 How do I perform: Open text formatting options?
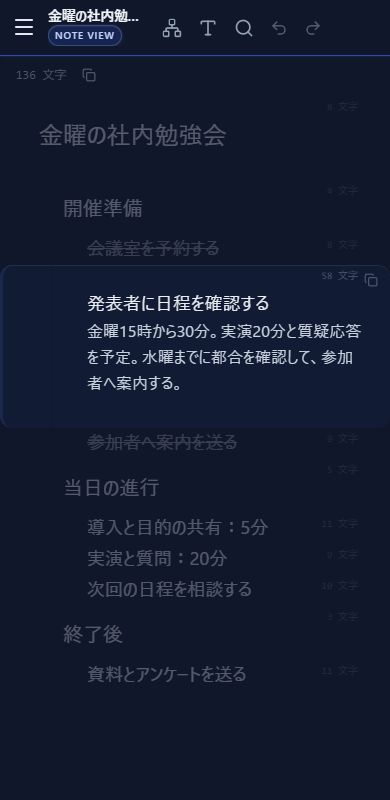tap(208, 28)
